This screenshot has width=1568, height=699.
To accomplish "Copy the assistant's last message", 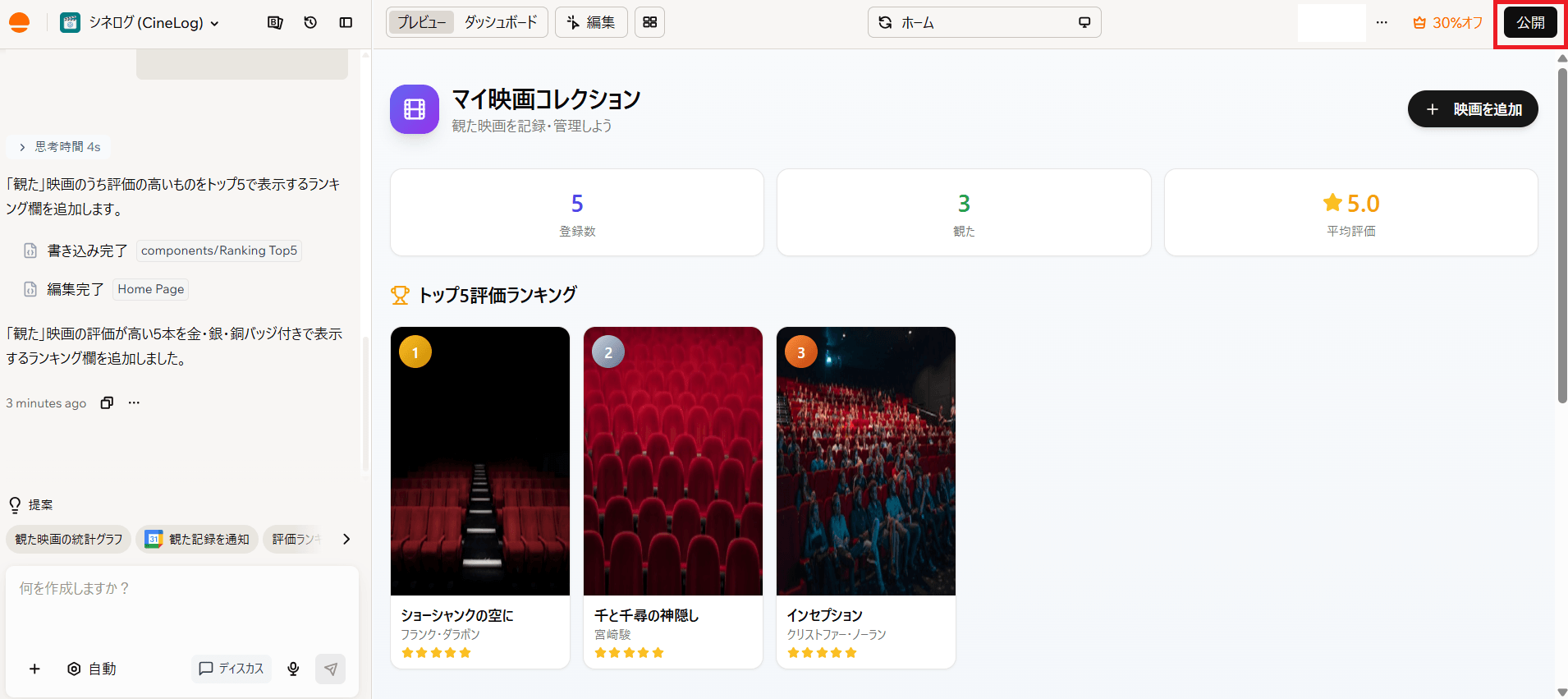I will click(x=107, y=402).
